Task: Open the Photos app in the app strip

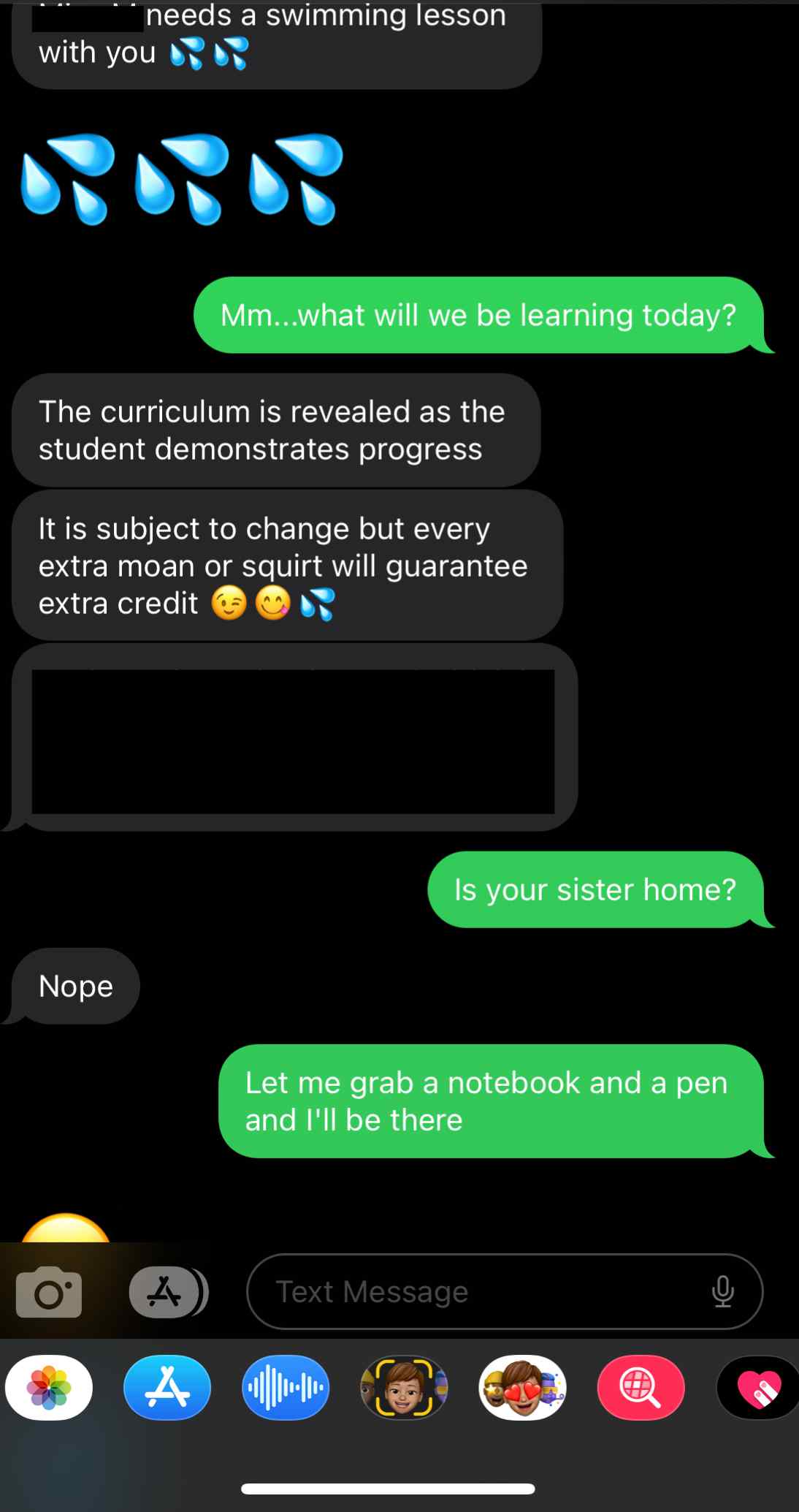Action: click(49, 1387)
